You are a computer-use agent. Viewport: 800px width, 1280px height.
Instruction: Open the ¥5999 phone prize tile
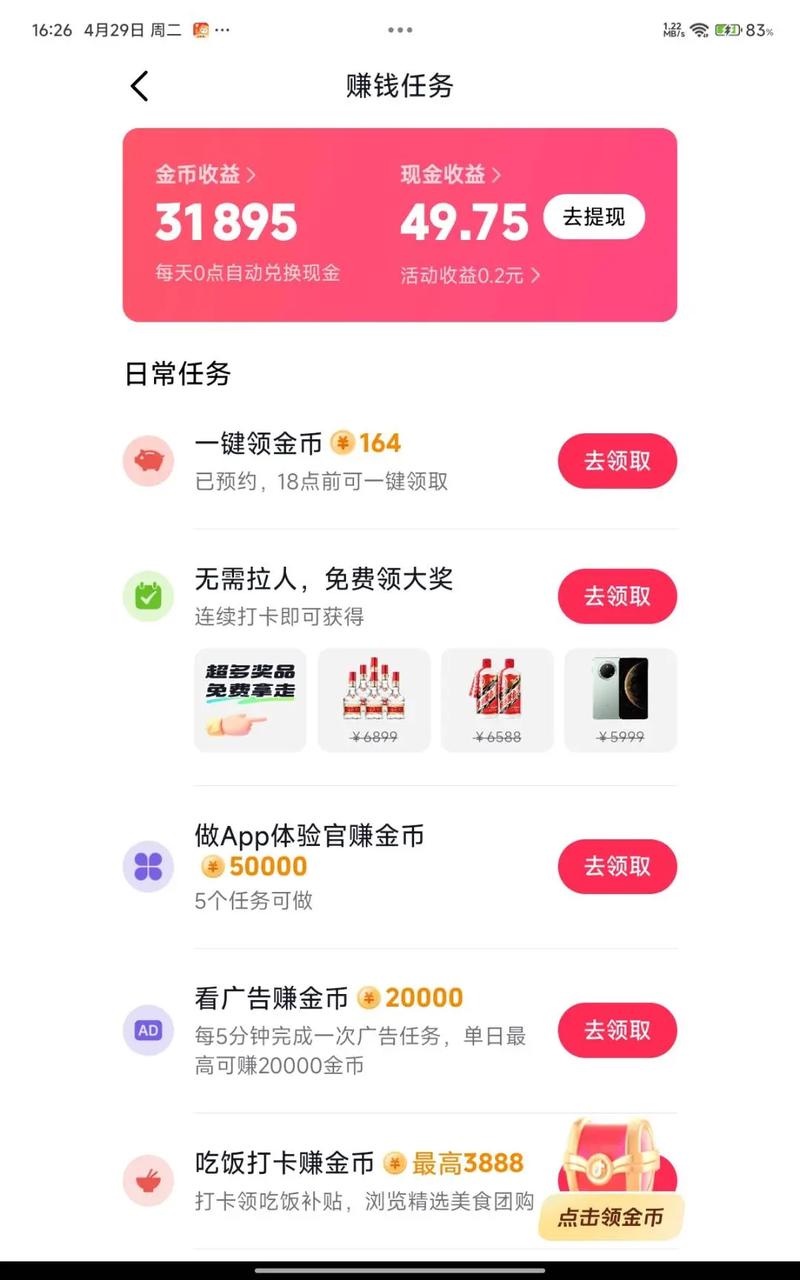point(621,700)
